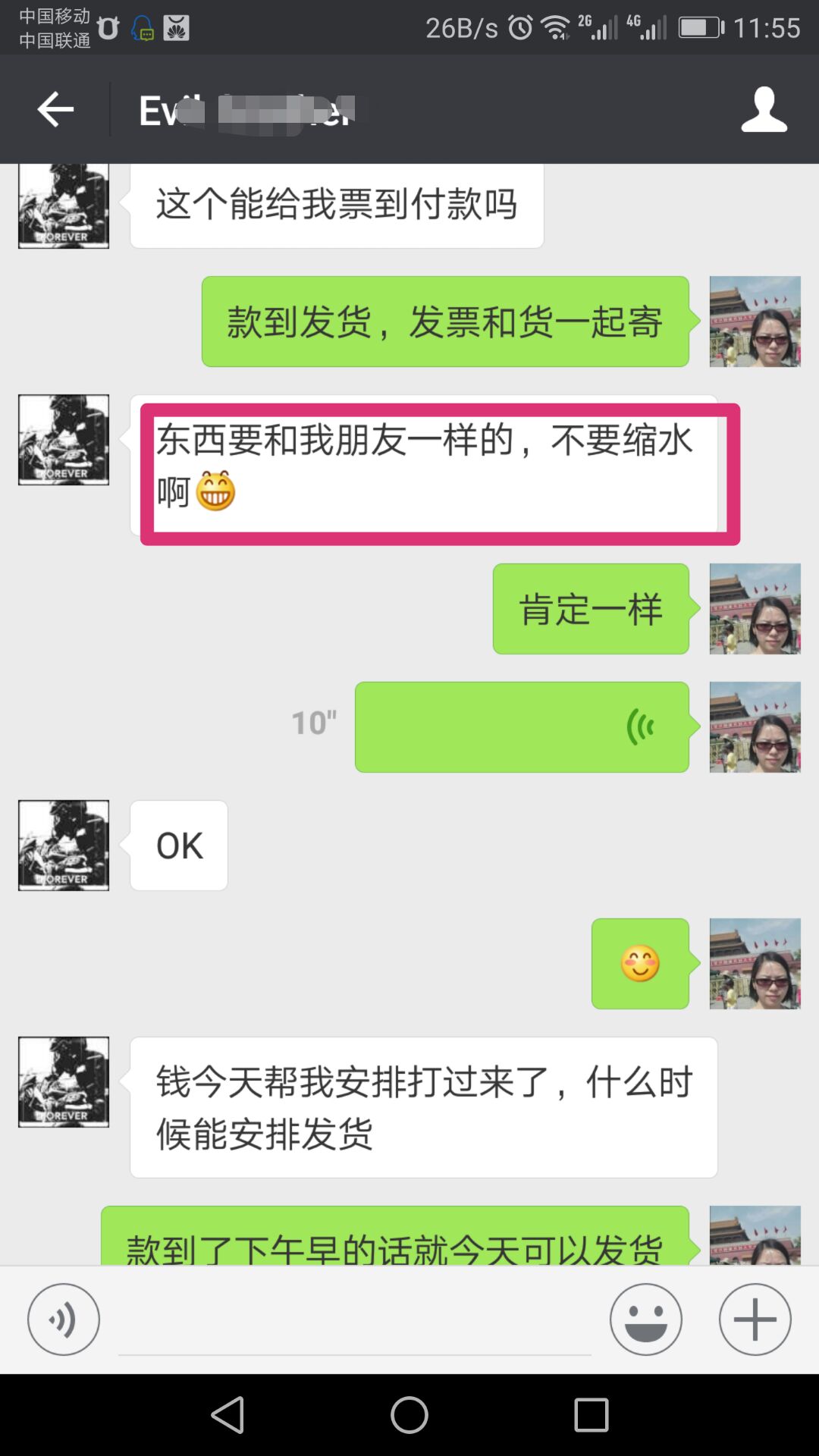Select the '肯定一样' green message bubble

590,609
